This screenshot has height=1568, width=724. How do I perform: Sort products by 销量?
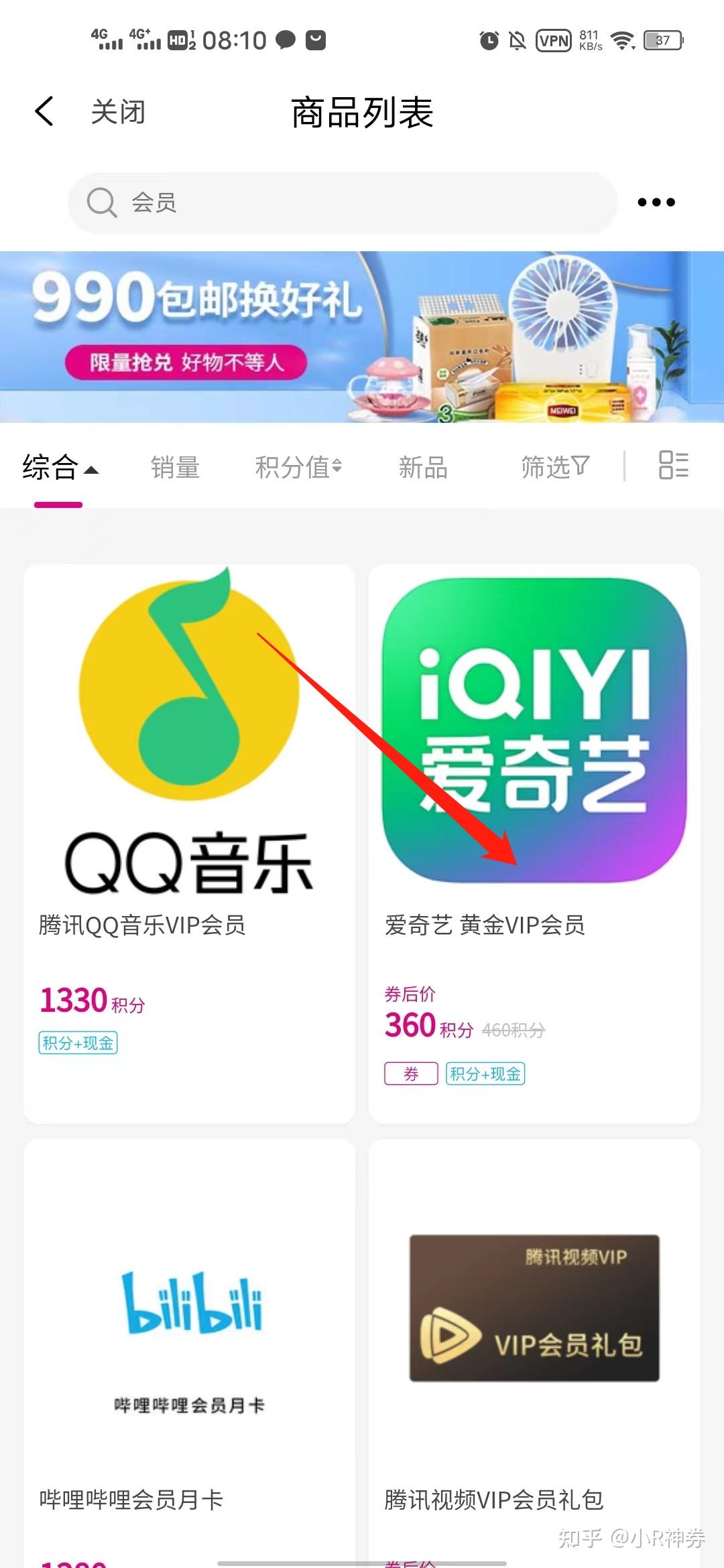tap(176, 468)
